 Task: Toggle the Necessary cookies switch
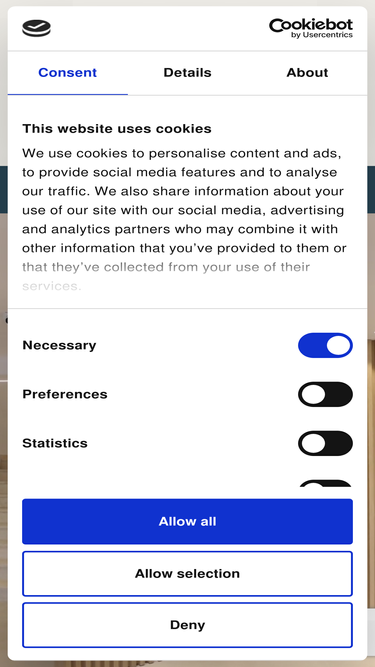tap(325, 345)
